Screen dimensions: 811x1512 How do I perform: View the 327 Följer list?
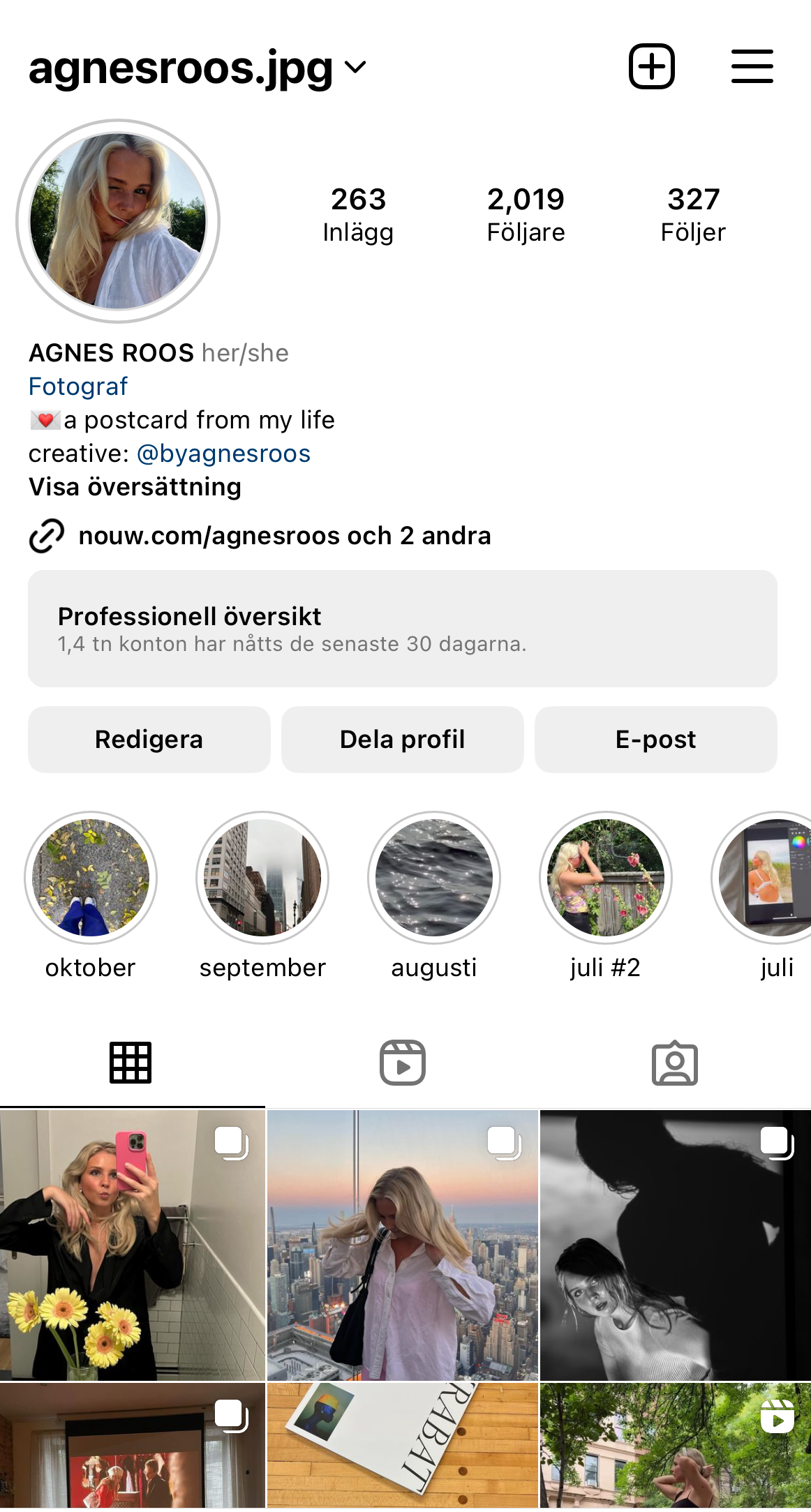(693, 214)
